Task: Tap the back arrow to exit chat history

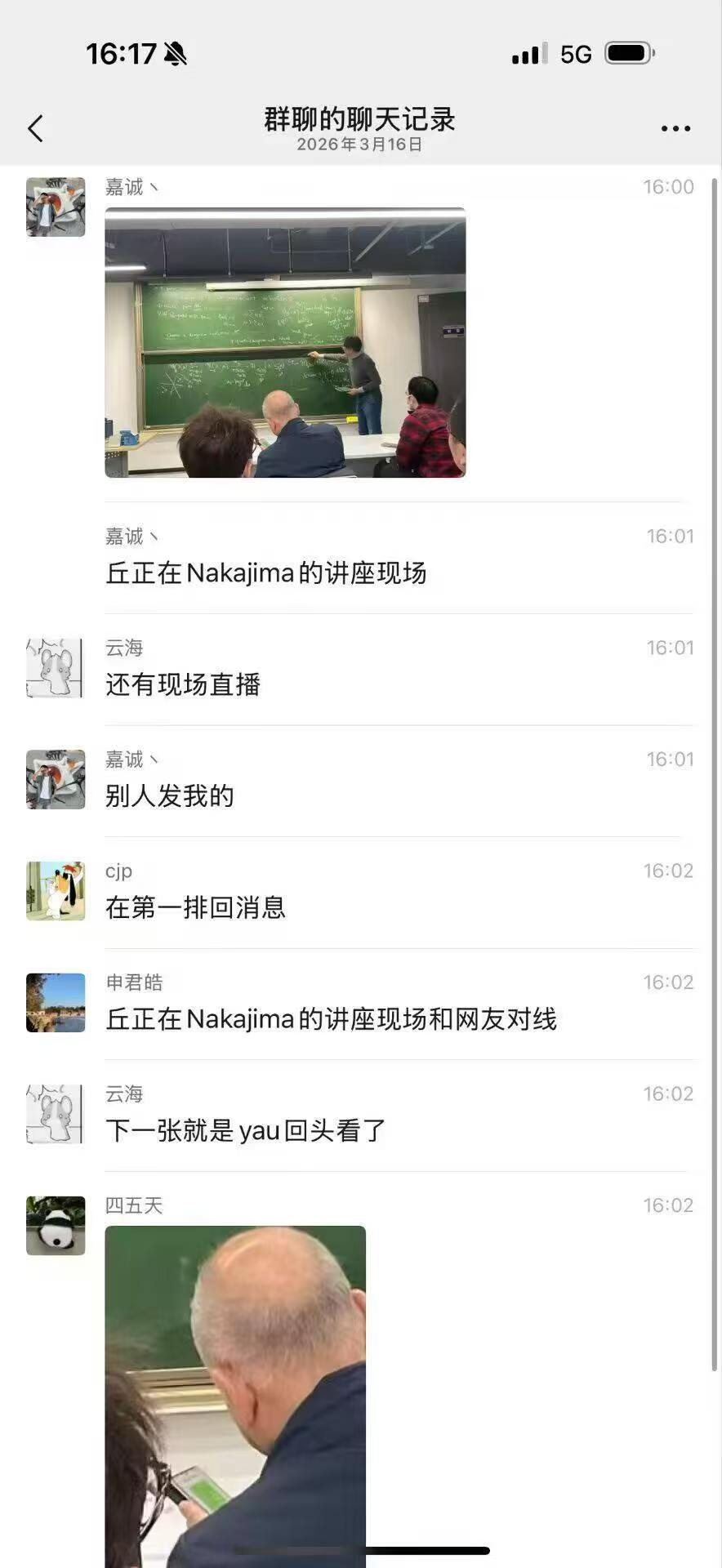Action: click(34, 128)
